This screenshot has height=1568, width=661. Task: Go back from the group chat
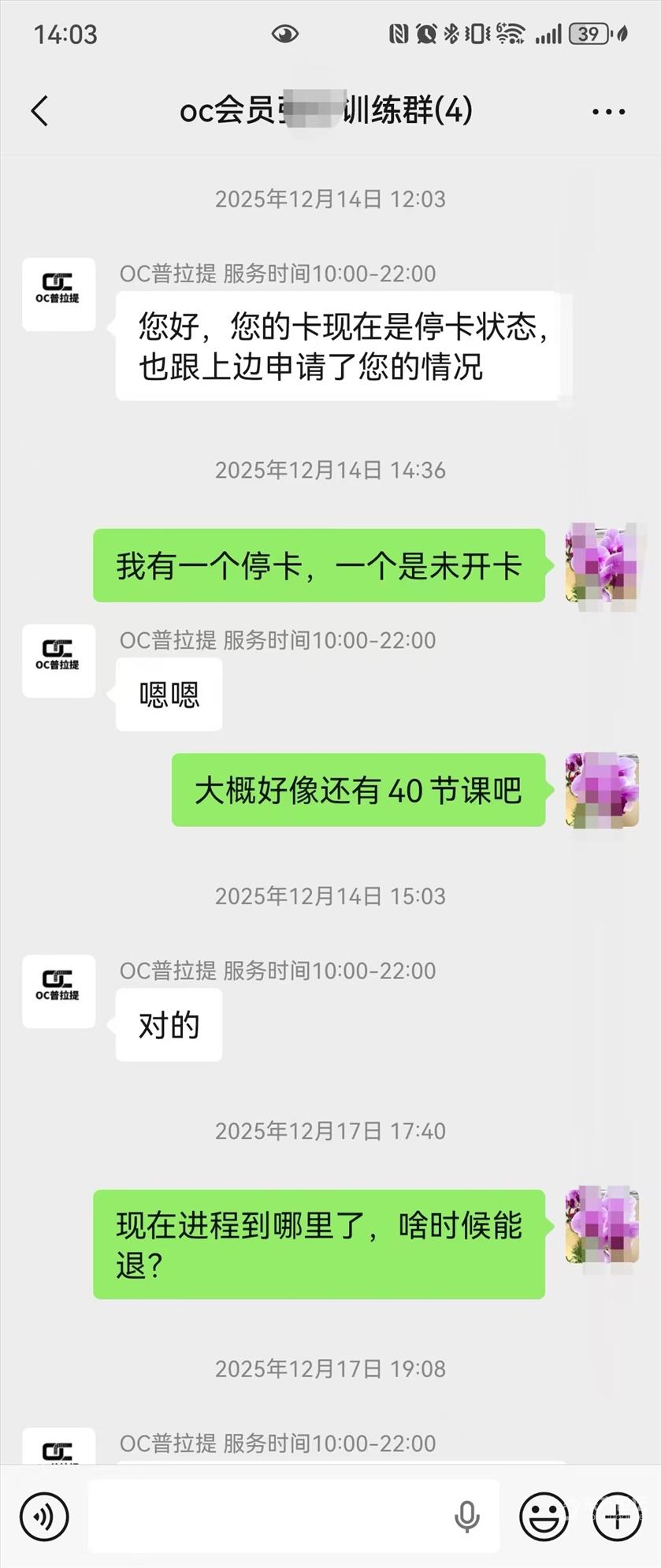40,111
